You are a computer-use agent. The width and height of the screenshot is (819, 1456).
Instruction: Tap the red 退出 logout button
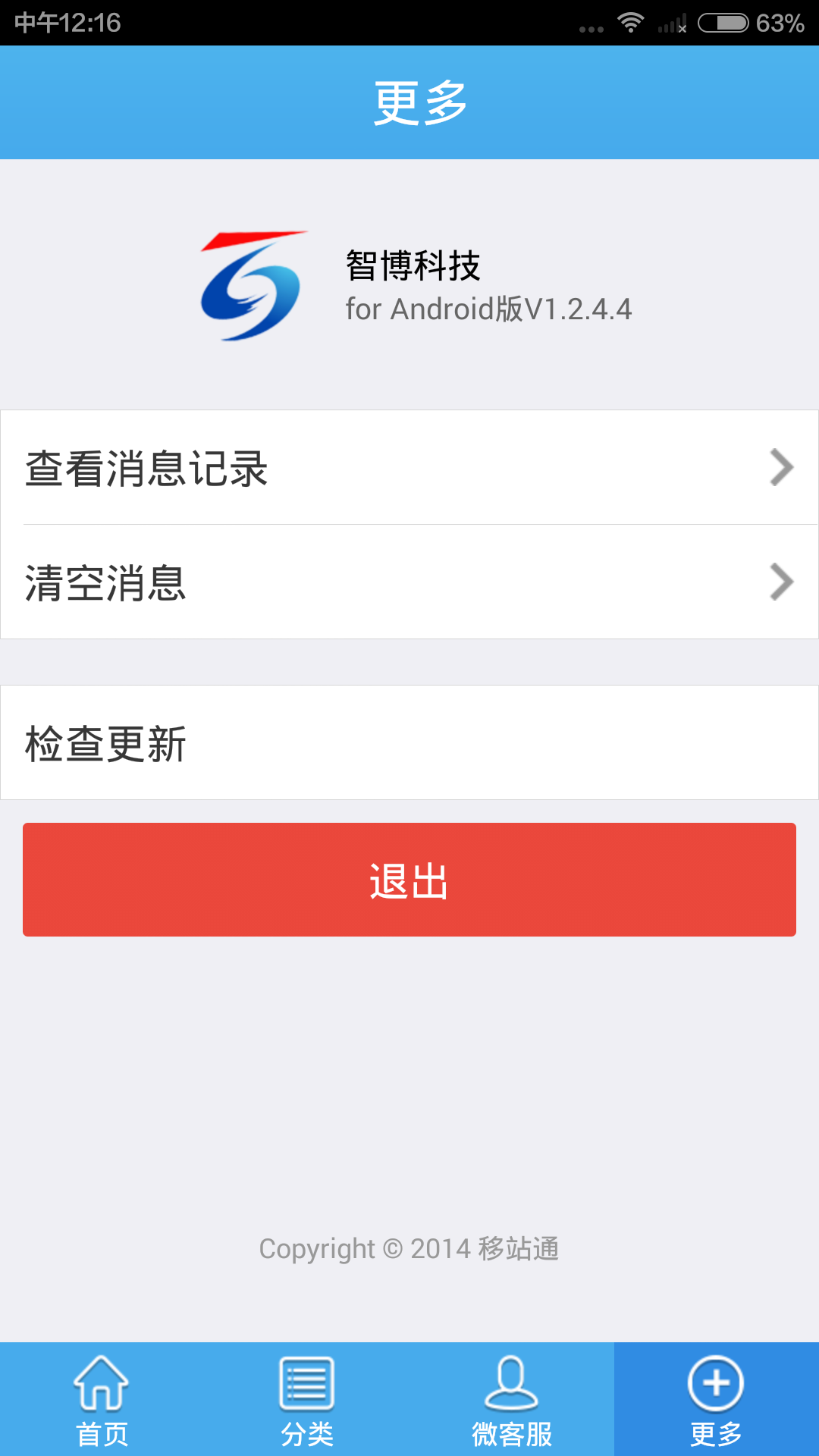click(x=409, y=880)
